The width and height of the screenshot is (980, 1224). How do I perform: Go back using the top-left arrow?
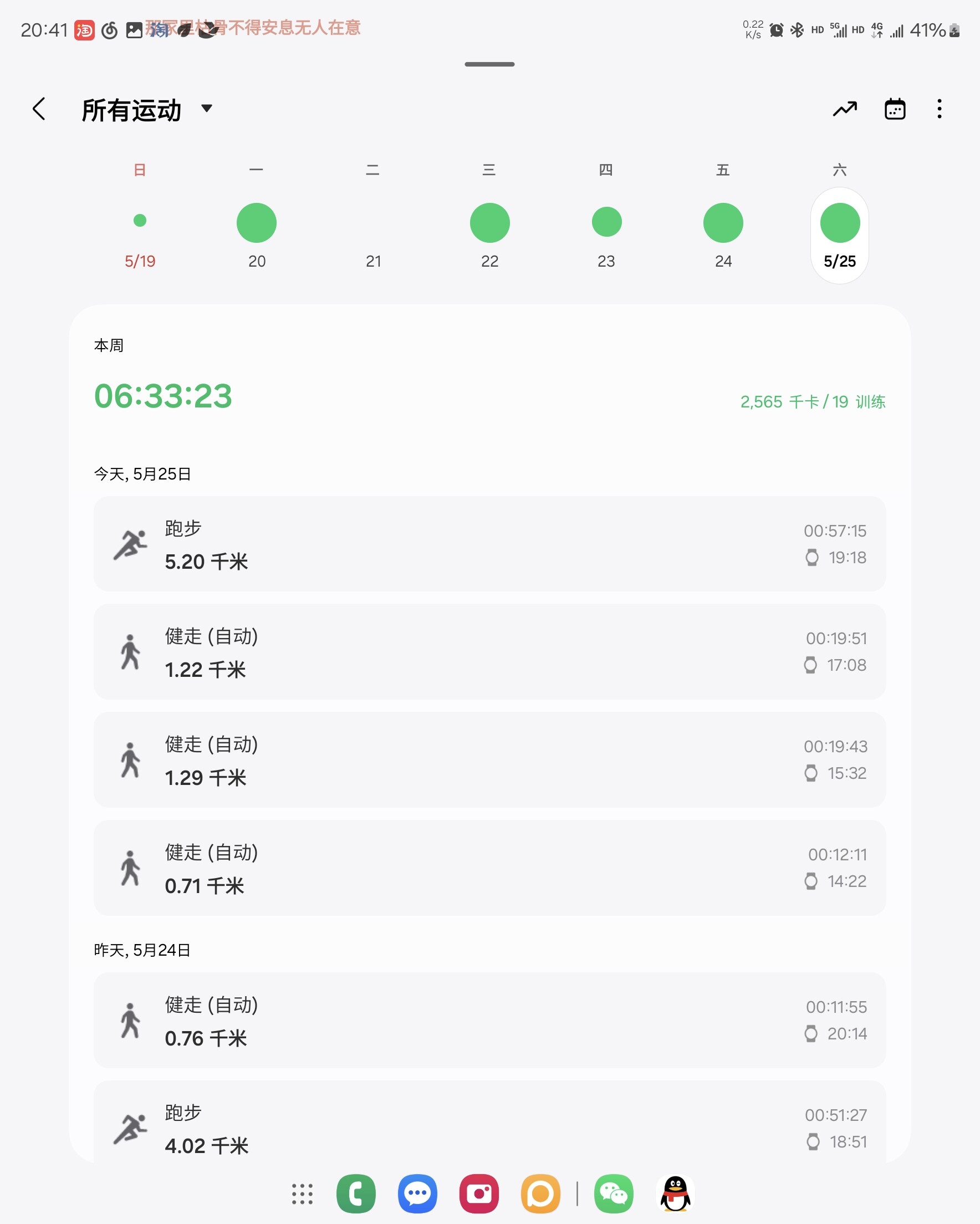[39, 109]
